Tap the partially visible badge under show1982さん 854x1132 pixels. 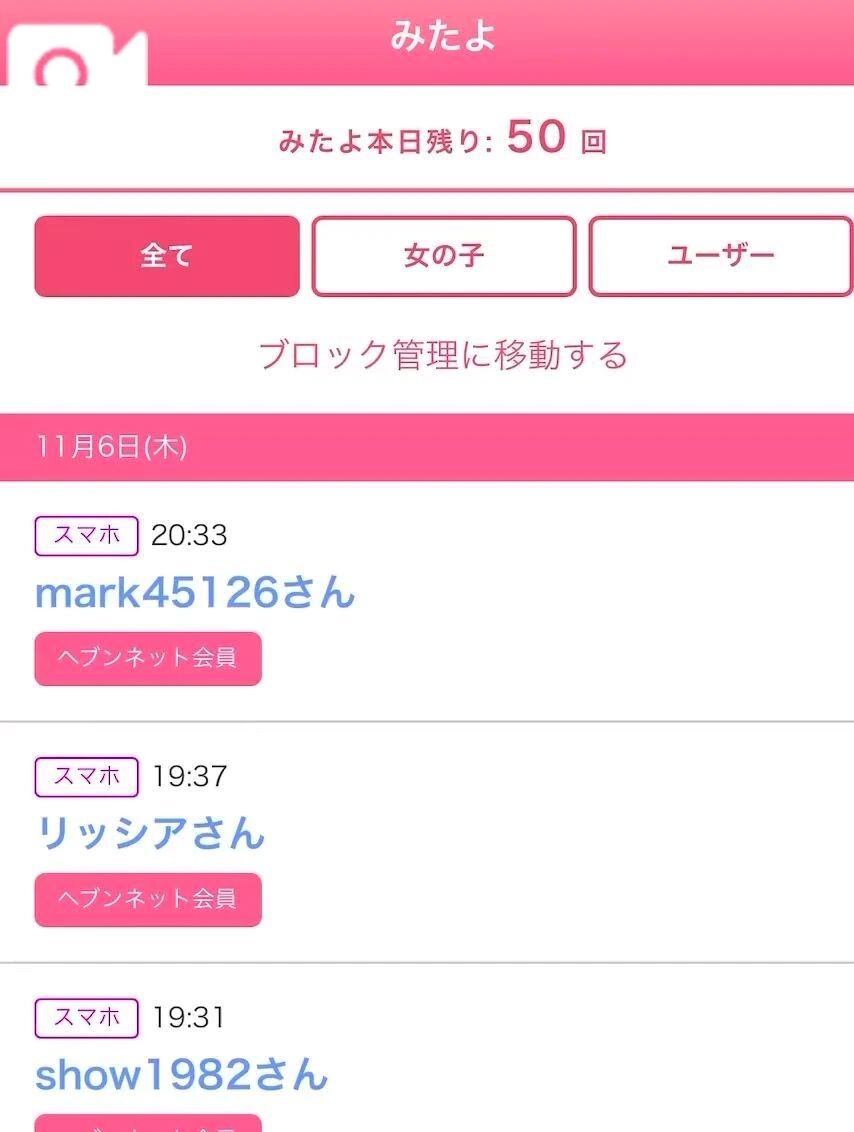148,1124
